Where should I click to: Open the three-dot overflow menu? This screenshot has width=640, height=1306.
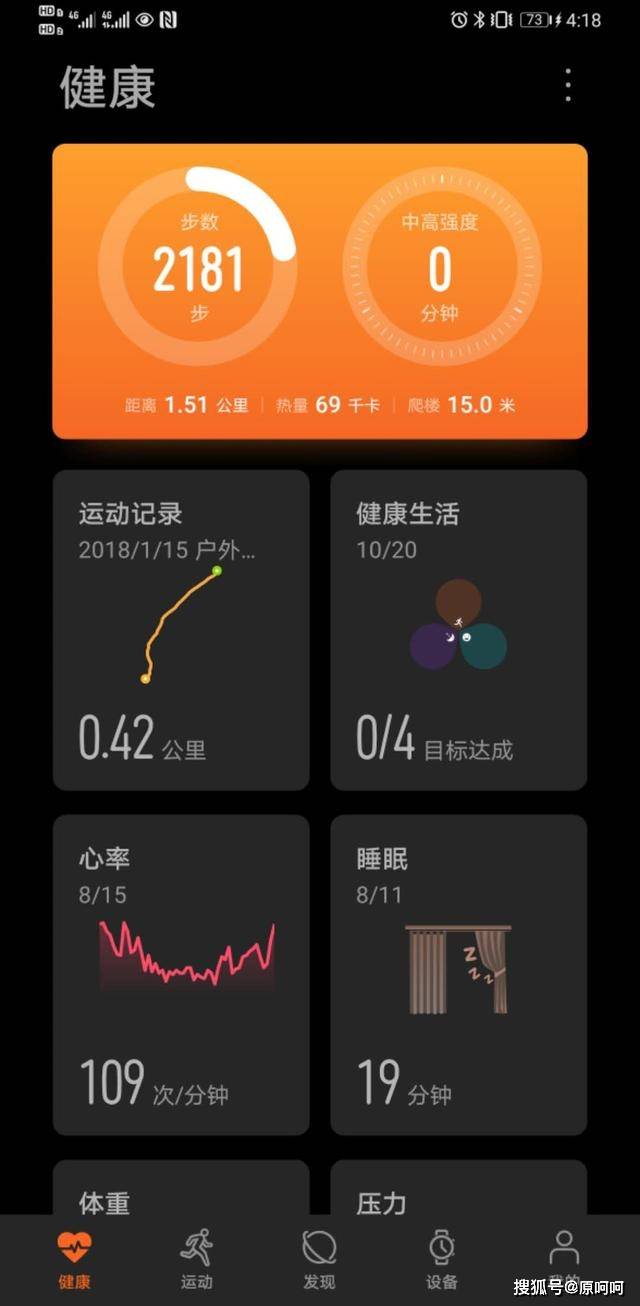[568, 85]
